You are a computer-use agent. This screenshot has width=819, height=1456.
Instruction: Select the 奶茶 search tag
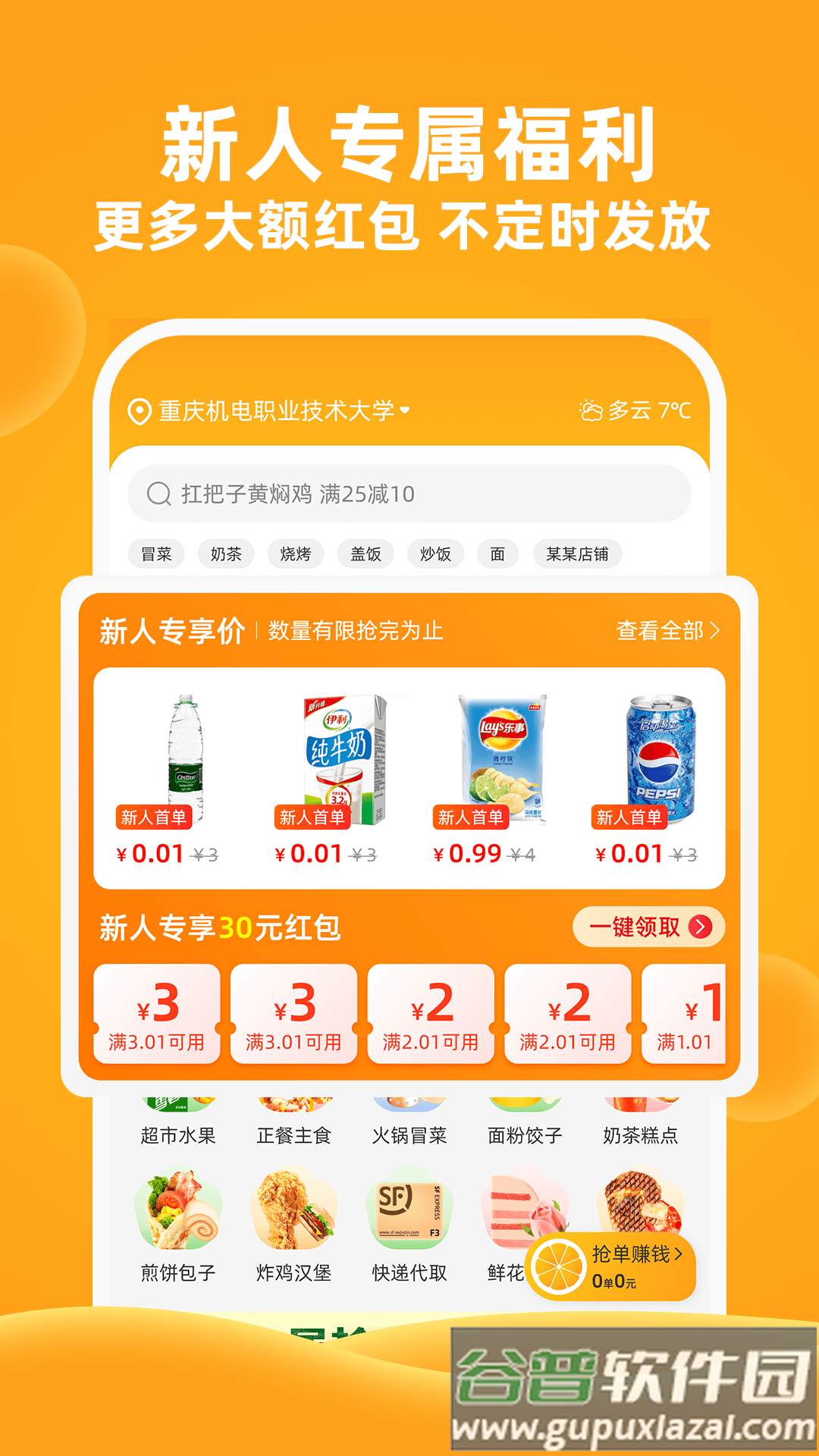225,554
